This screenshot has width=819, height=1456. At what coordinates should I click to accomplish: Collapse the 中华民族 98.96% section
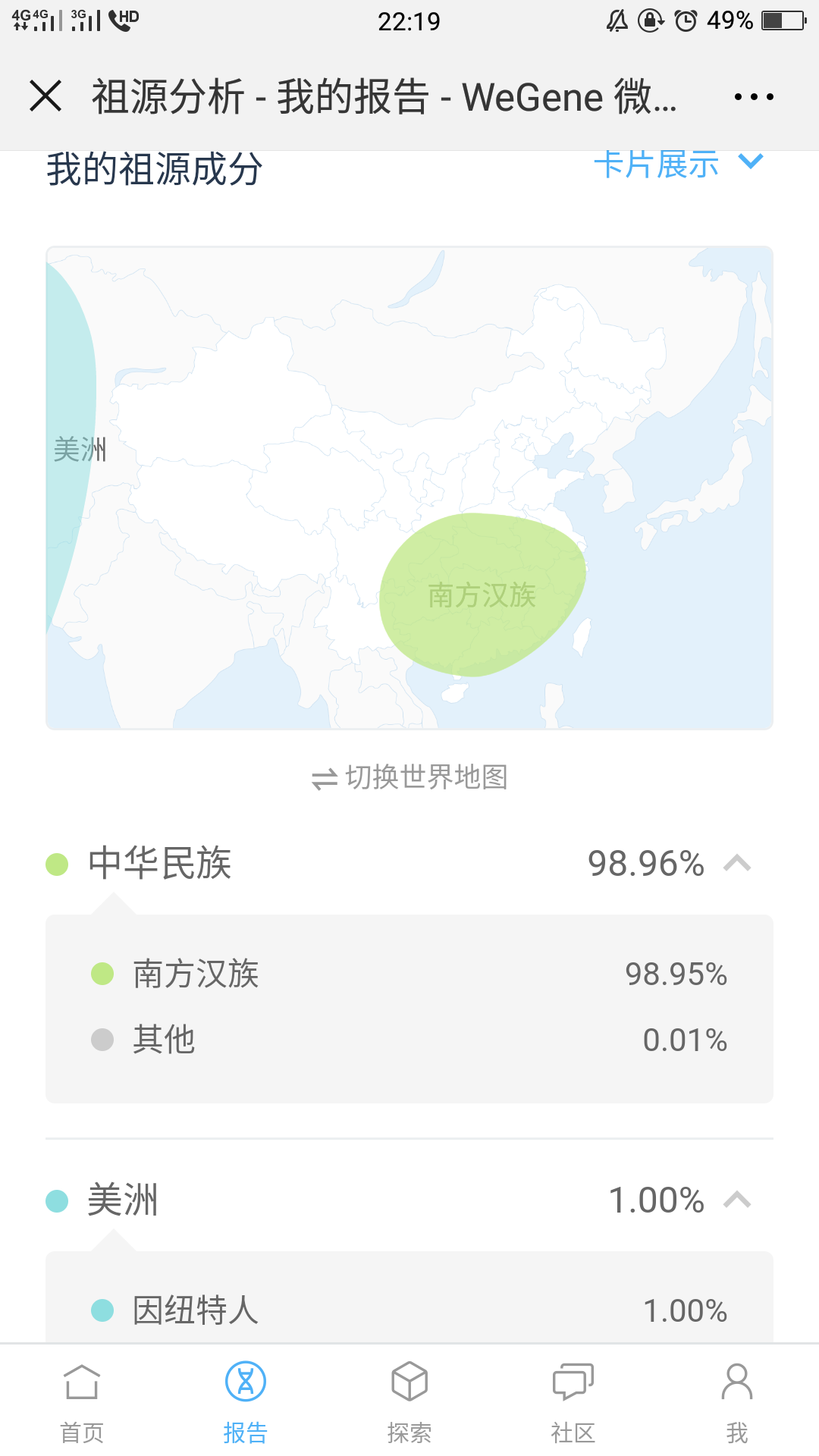(x=409, y=864)
